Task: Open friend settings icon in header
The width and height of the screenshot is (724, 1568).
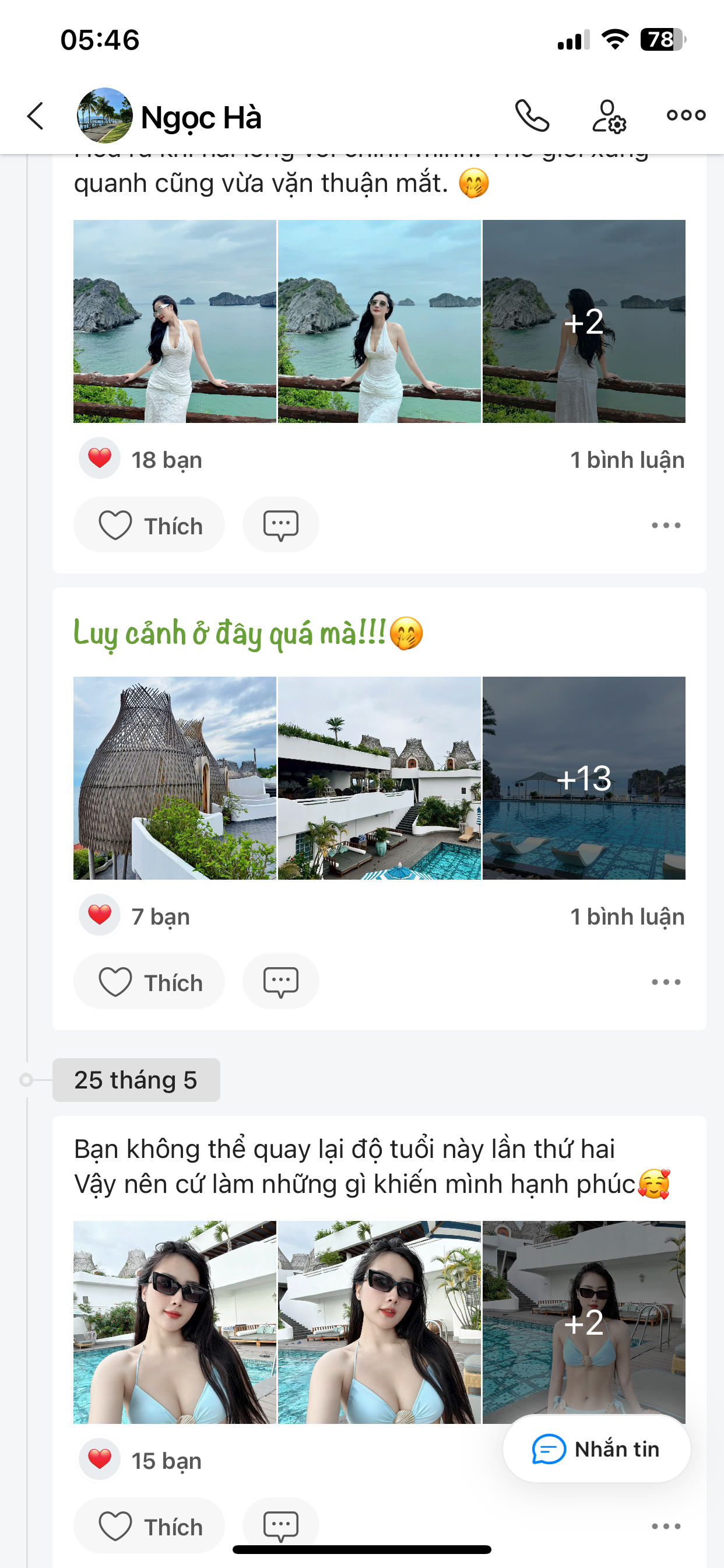Action: pos(609,116)
